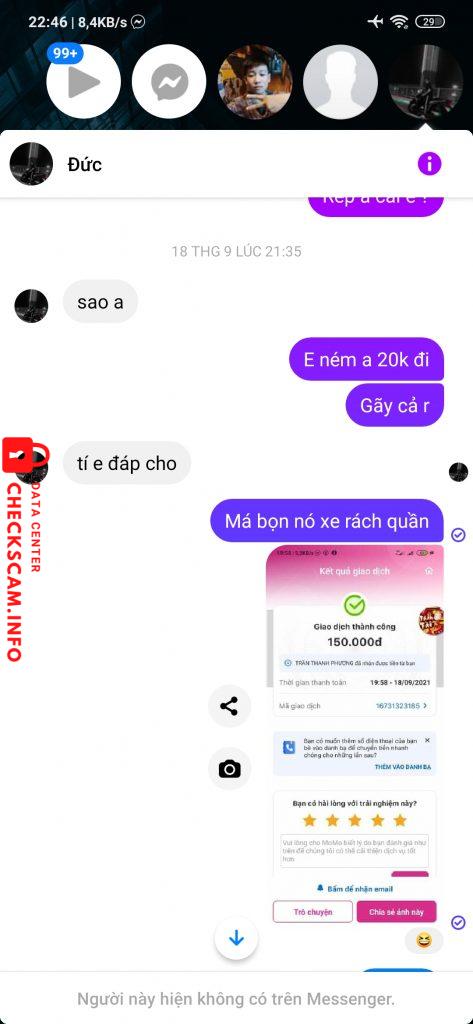Open conversation info for Đức
This screenshot has width=473, height=1024.
tap(429, 164)
